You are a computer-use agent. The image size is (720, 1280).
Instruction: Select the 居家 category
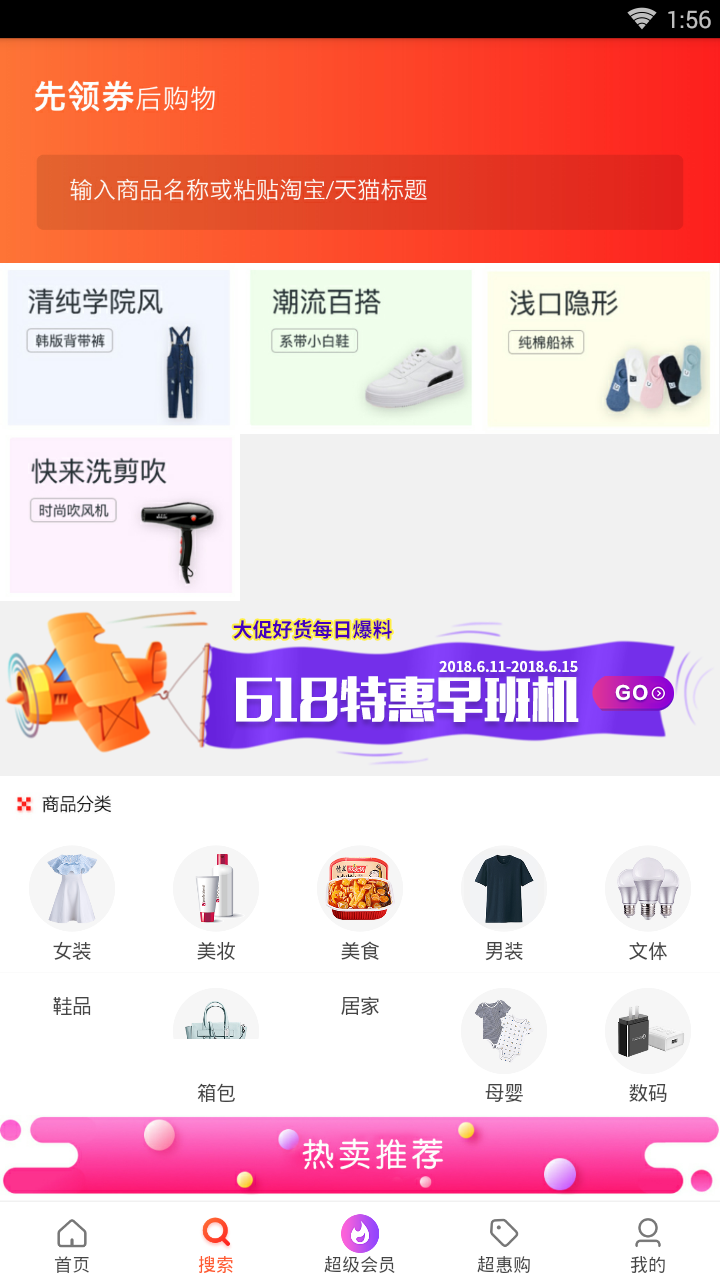tap(360, 1007)
